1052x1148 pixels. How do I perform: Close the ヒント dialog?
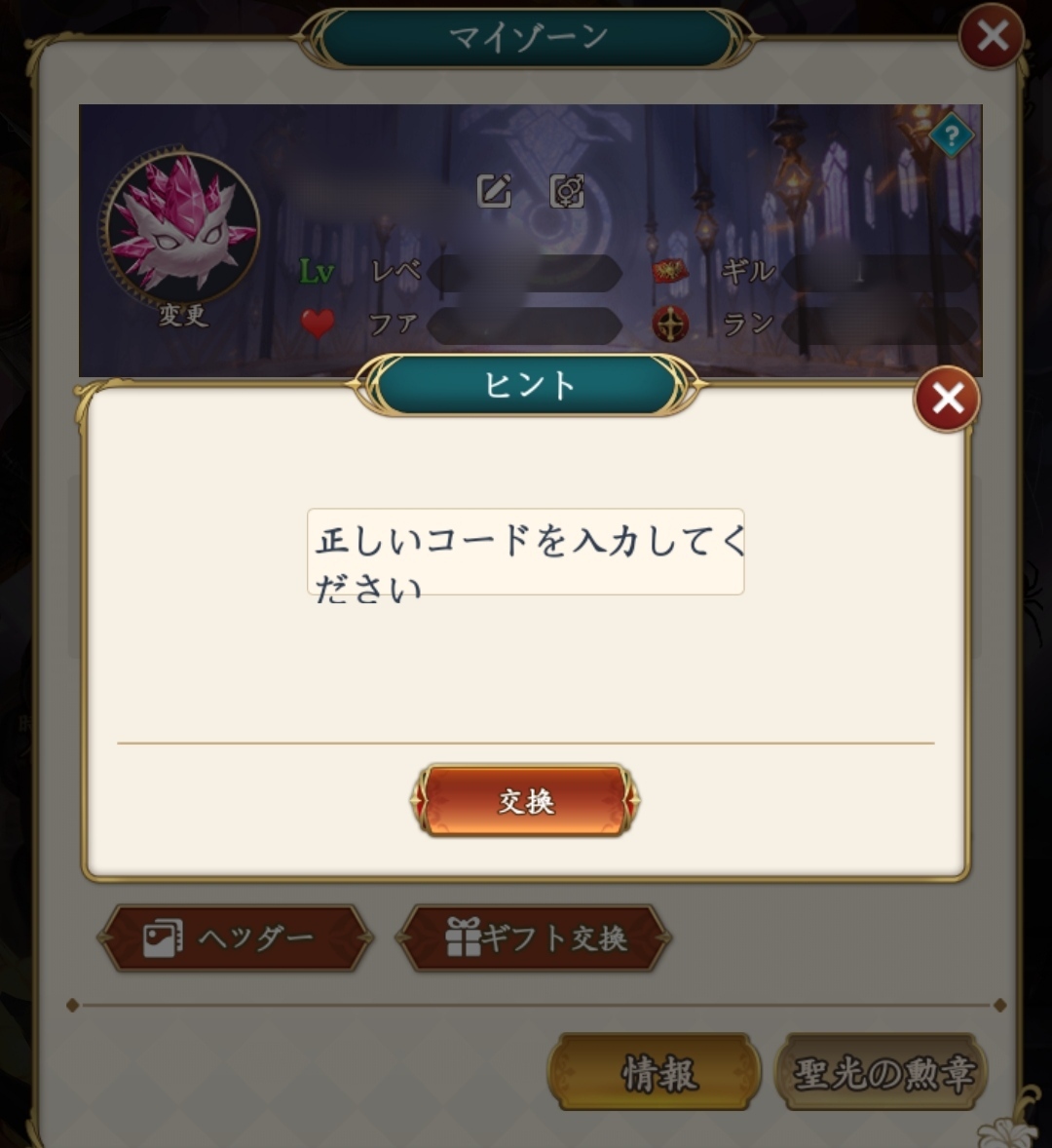click(946, 400)
